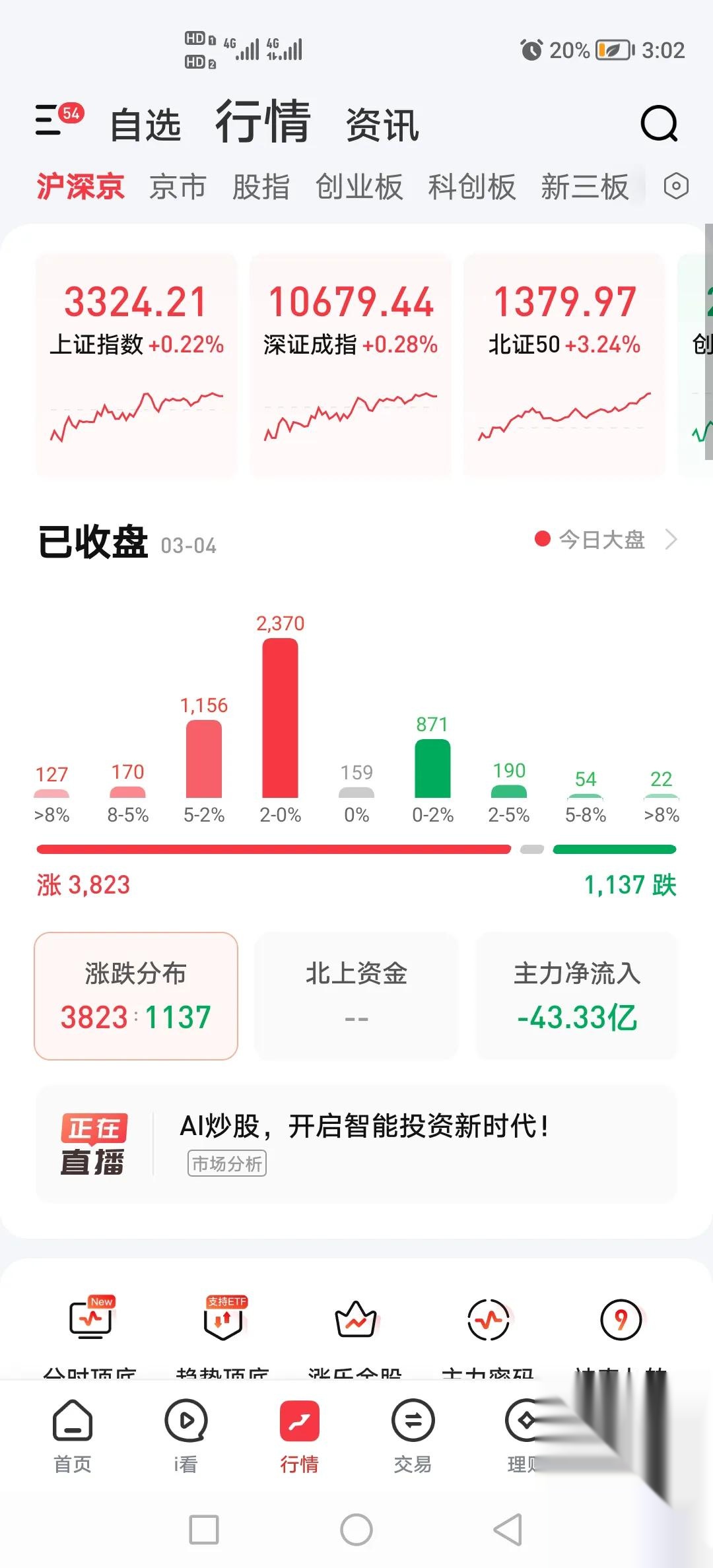This screenshot has height=1568, width=713.
Task: Open 北证50 index card
Action: tap(564, 364)
